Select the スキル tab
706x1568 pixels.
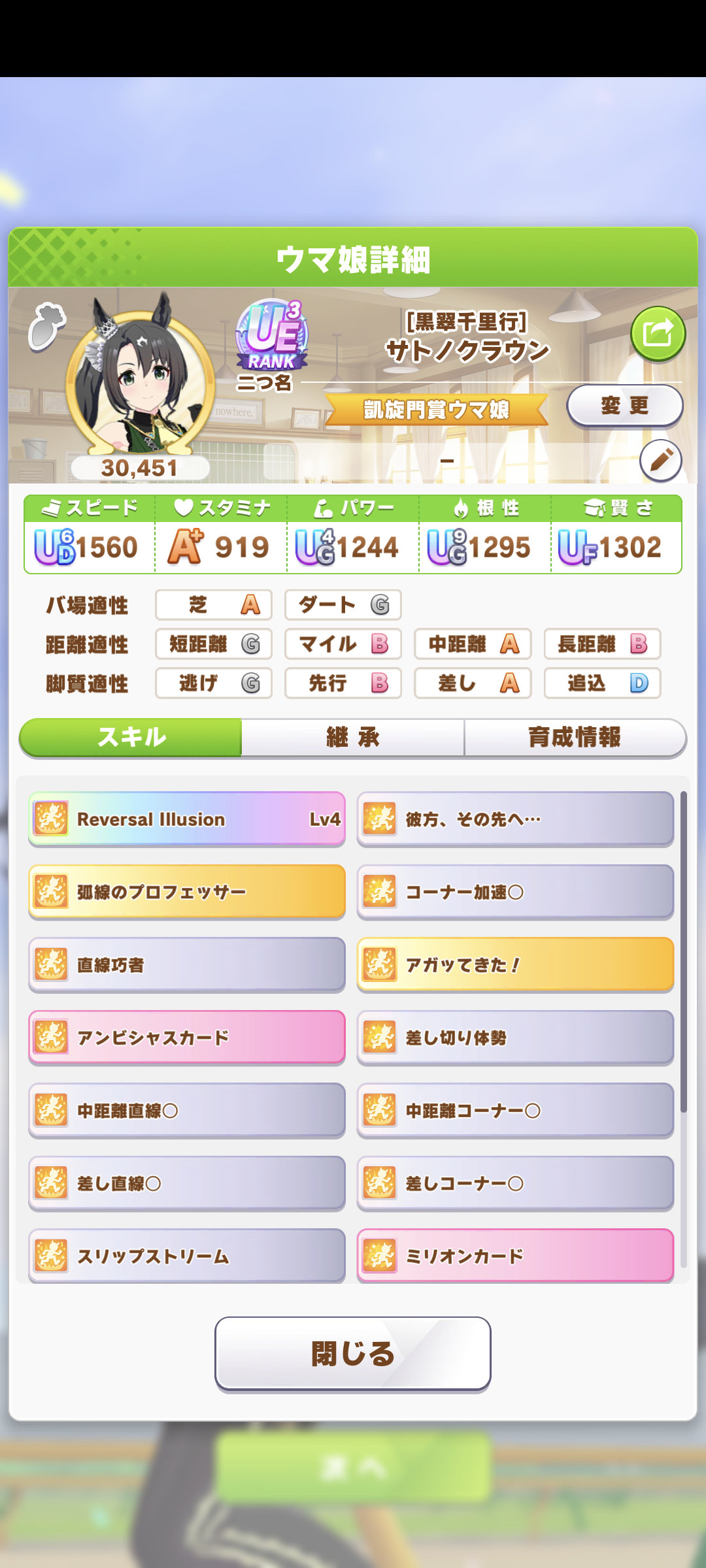point(131,738)
